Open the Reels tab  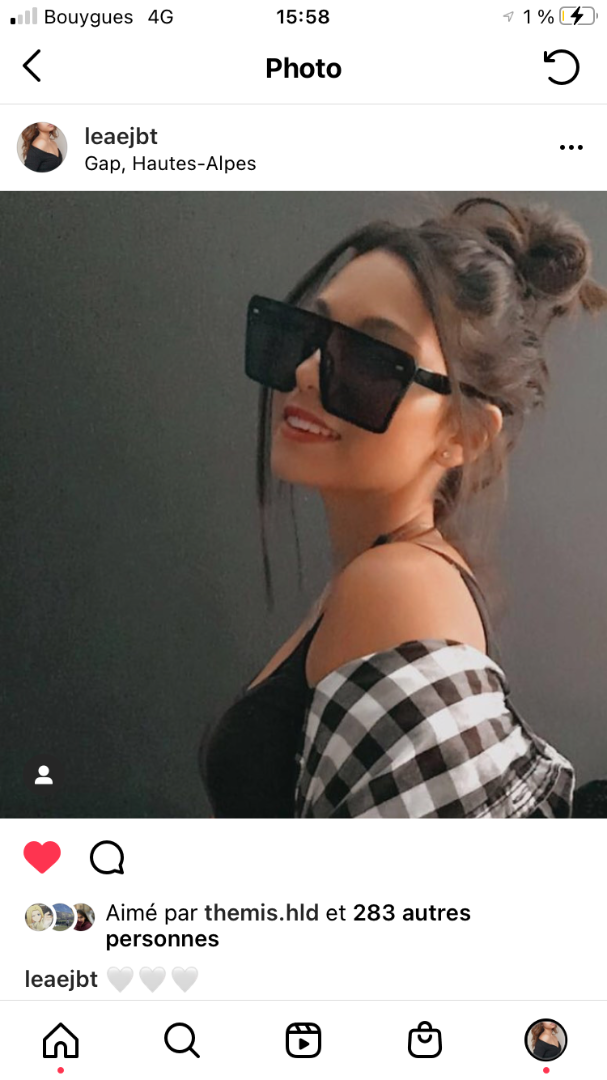(x=303, y=1041)
